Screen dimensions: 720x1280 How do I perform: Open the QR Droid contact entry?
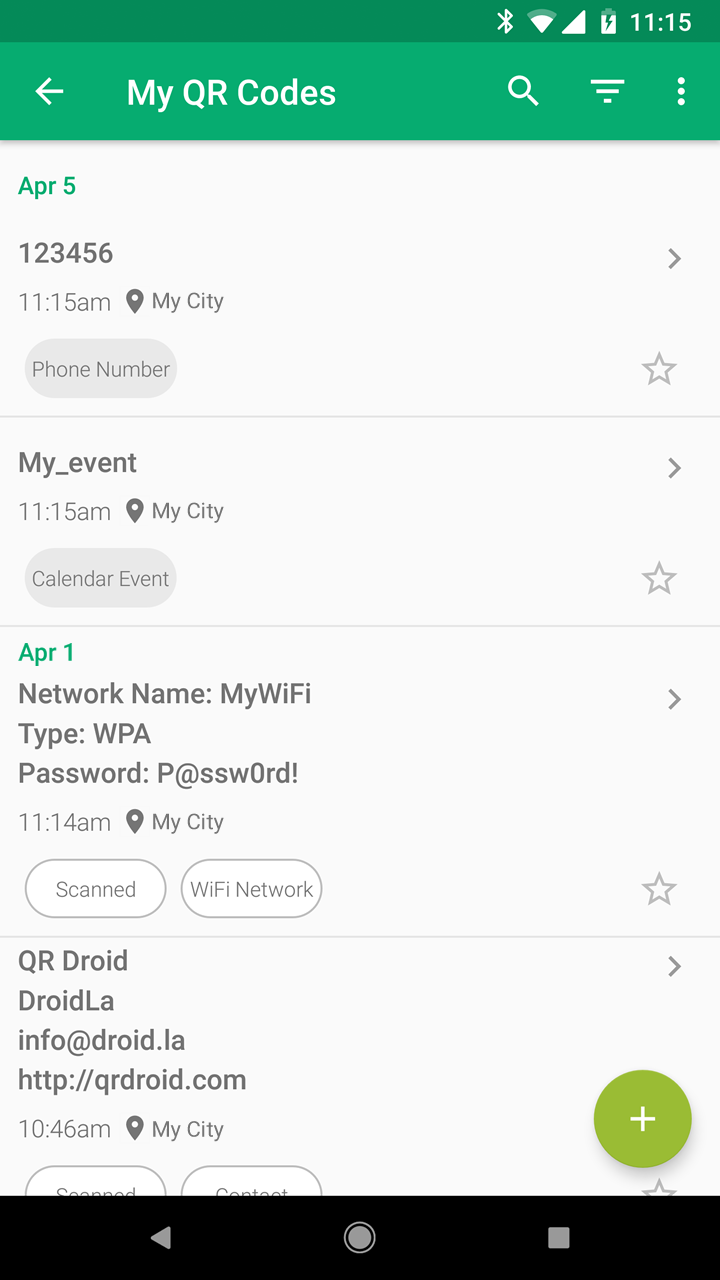300,1020
